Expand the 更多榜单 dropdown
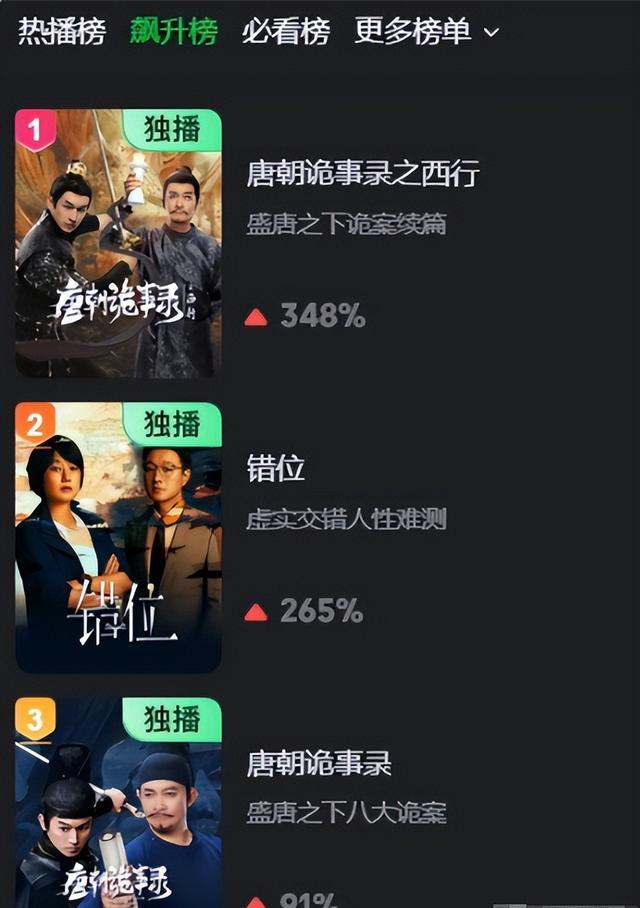This screenshot has width=640, height=908. 426,31
